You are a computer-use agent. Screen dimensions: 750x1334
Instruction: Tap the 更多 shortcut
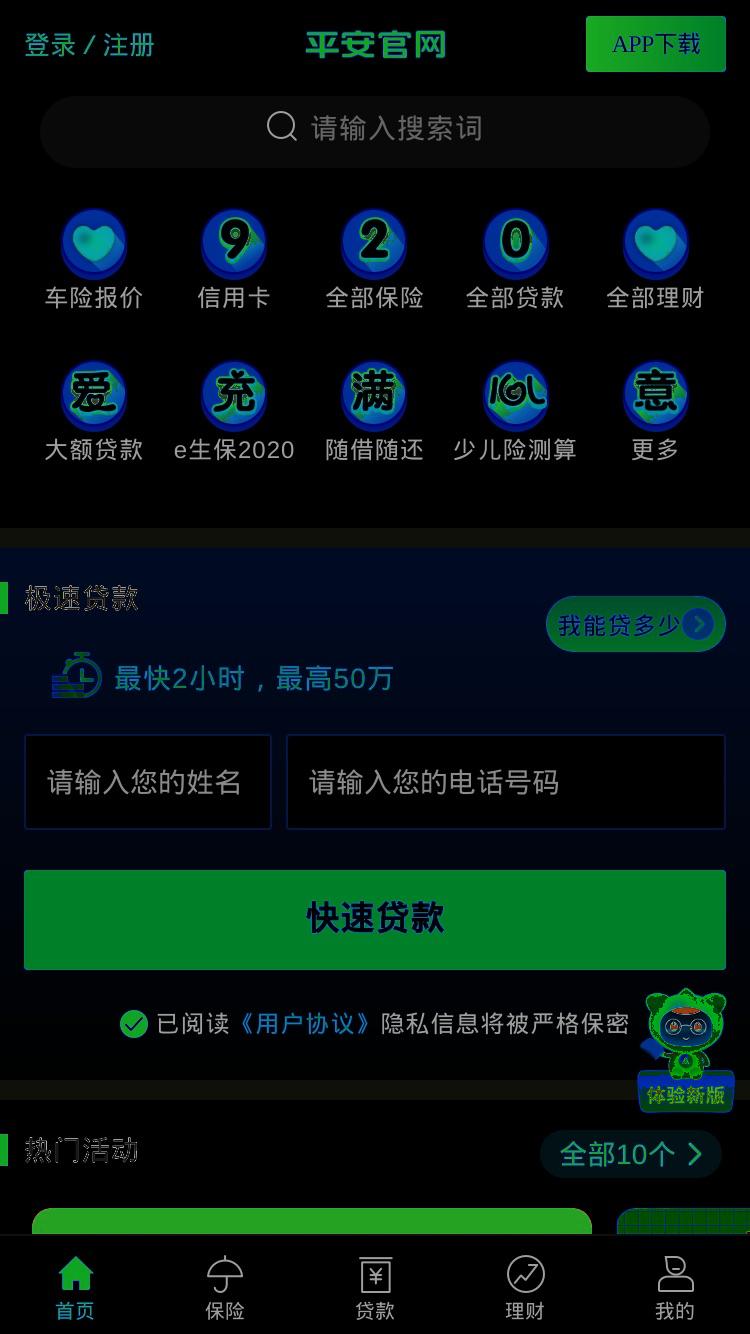click(655, 412)
